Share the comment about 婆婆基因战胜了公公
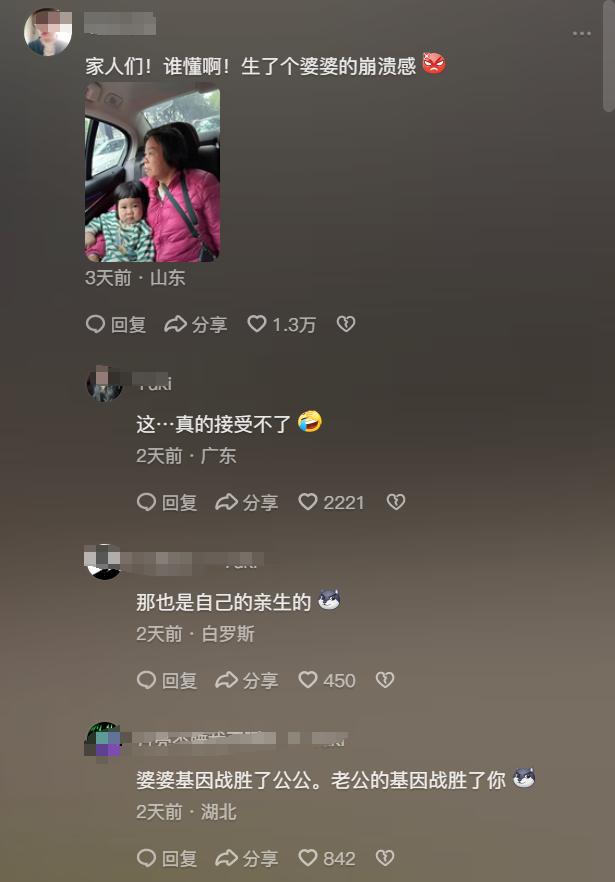The height and width of the screenshot is (882, 615). [x=247, y=858]
